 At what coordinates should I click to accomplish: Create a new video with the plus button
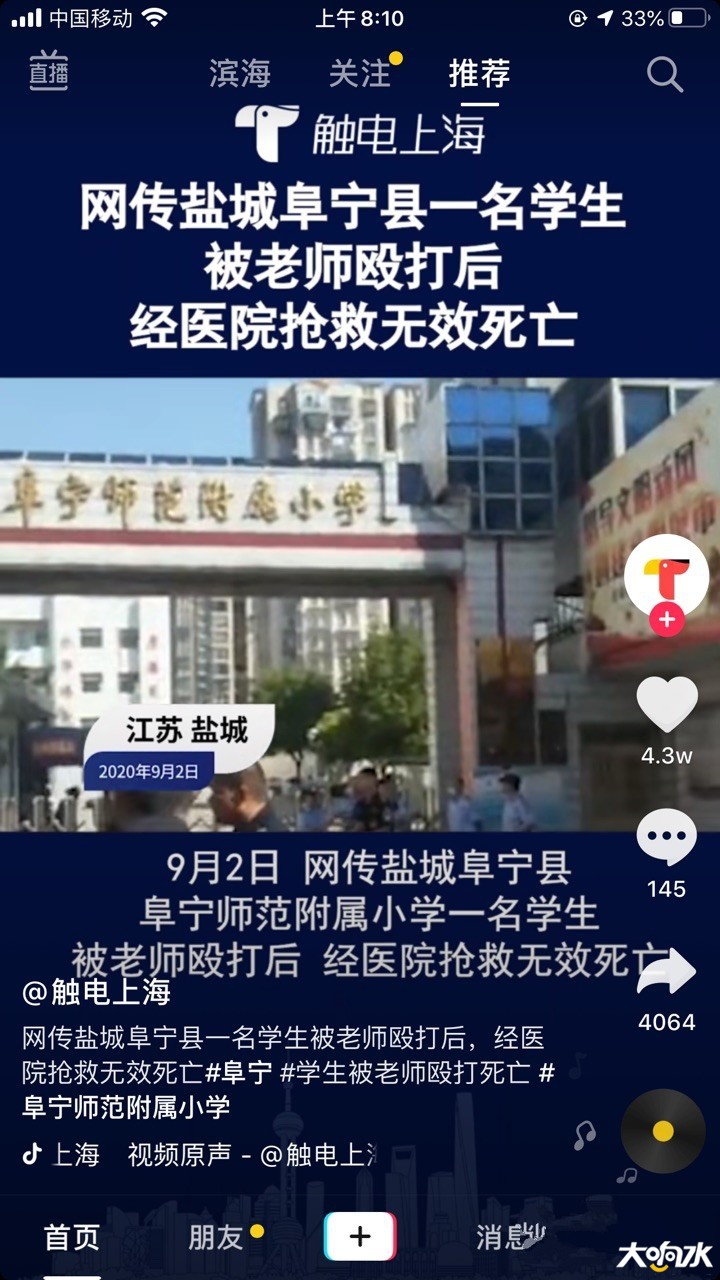pos(360,1237)
